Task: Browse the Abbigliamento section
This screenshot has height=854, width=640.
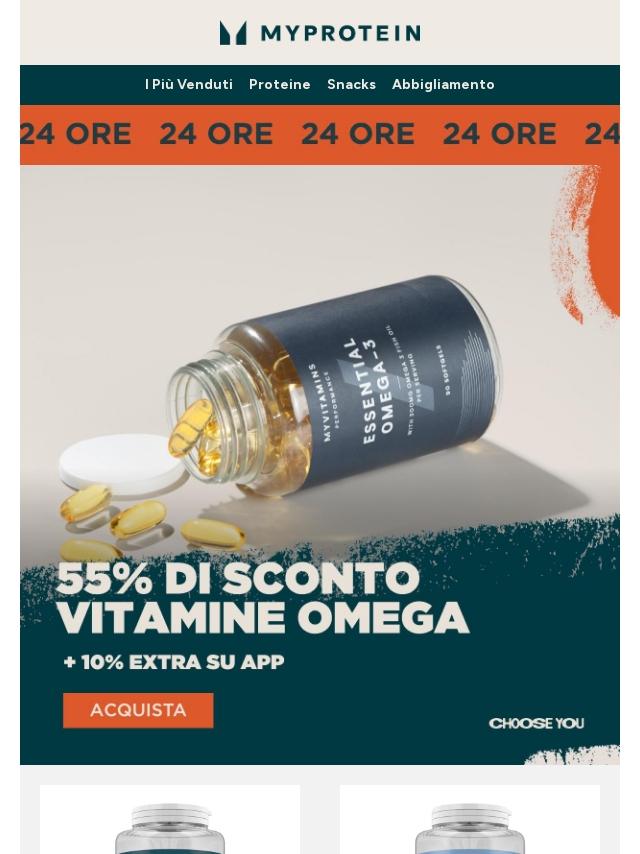Action: point(443,85)
